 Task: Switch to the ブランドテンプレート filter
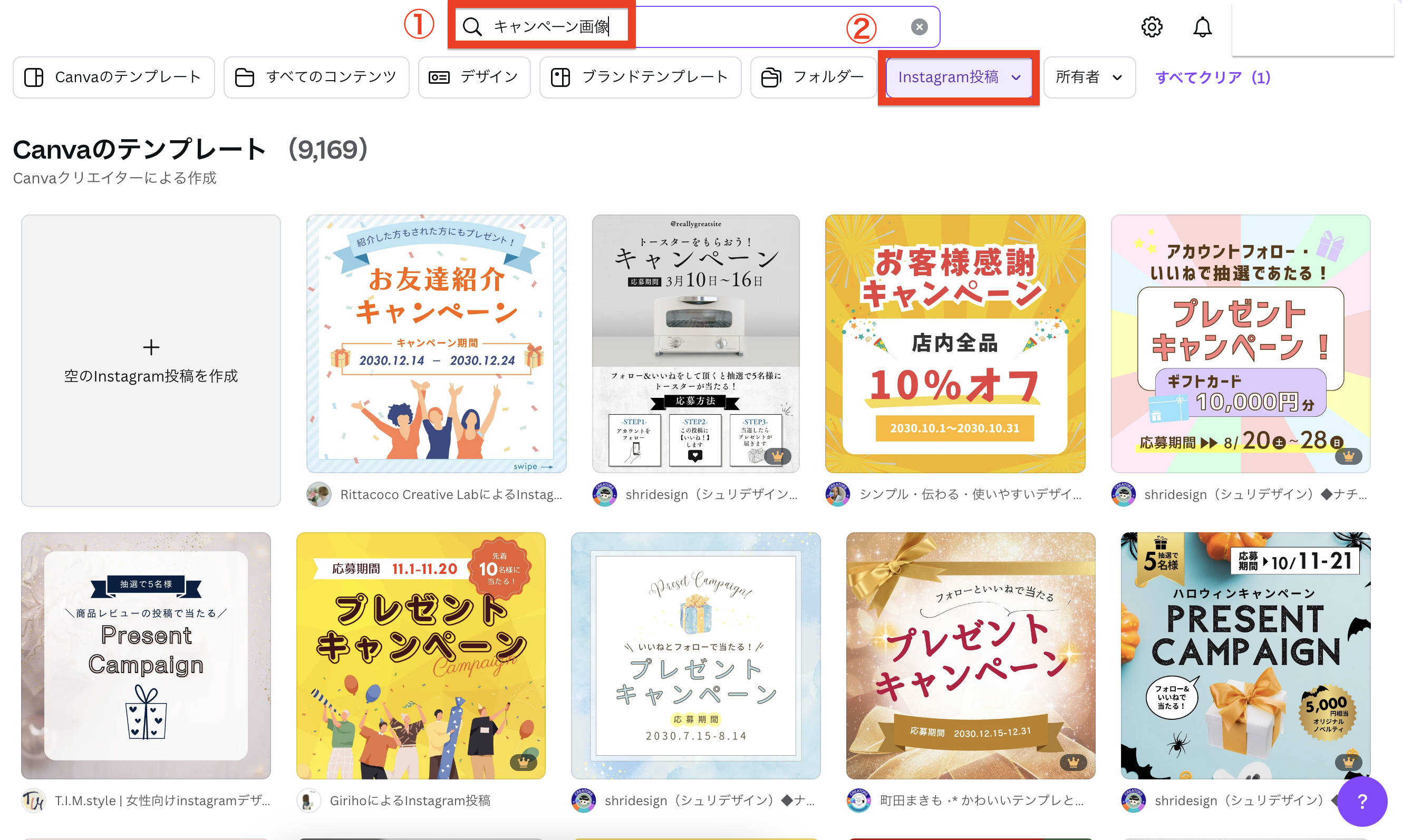point(640,77)
